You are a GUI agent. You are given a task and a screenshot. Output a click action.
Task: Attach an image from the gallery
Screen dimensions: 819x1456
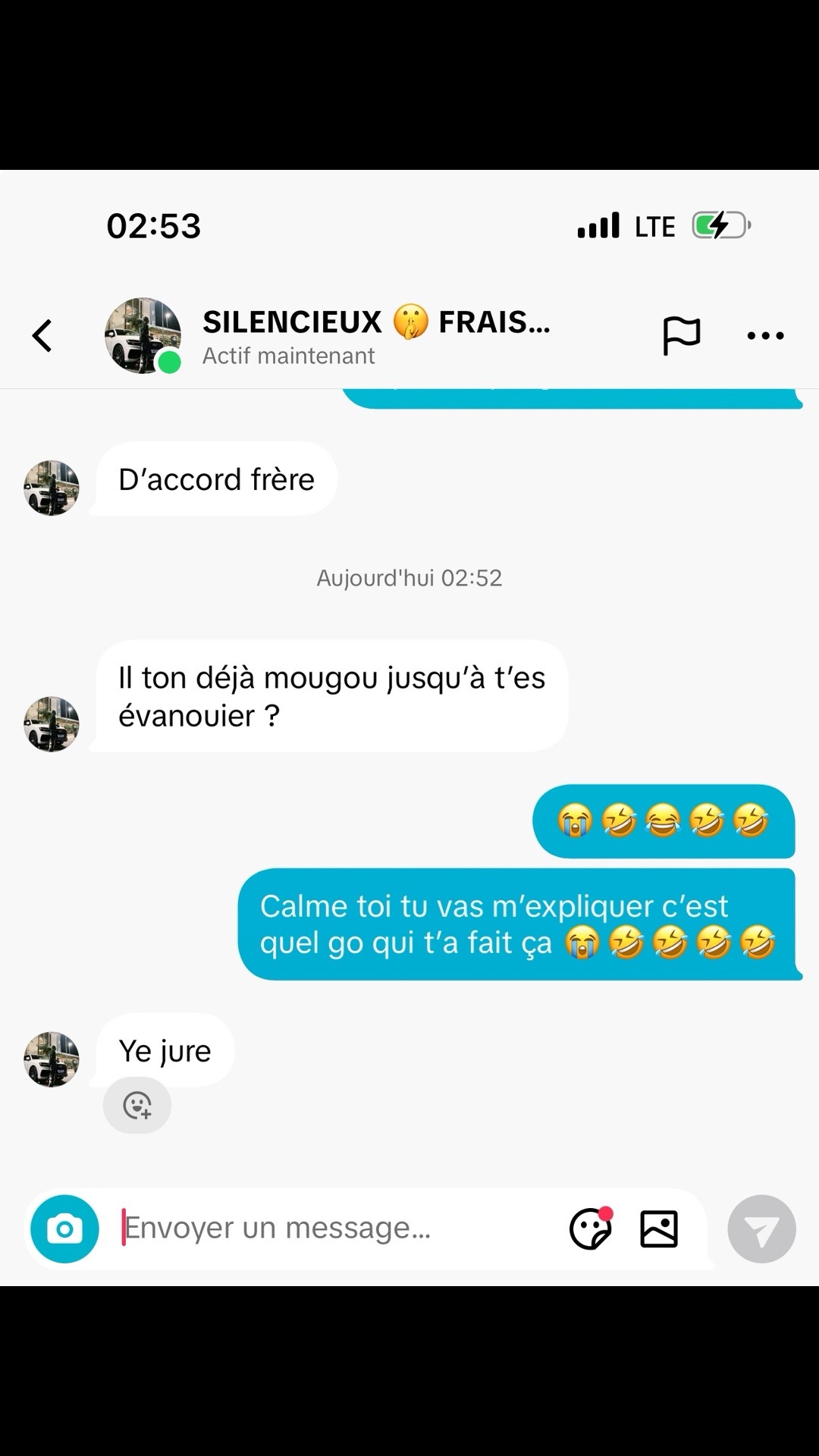(x=659, y=1228)
